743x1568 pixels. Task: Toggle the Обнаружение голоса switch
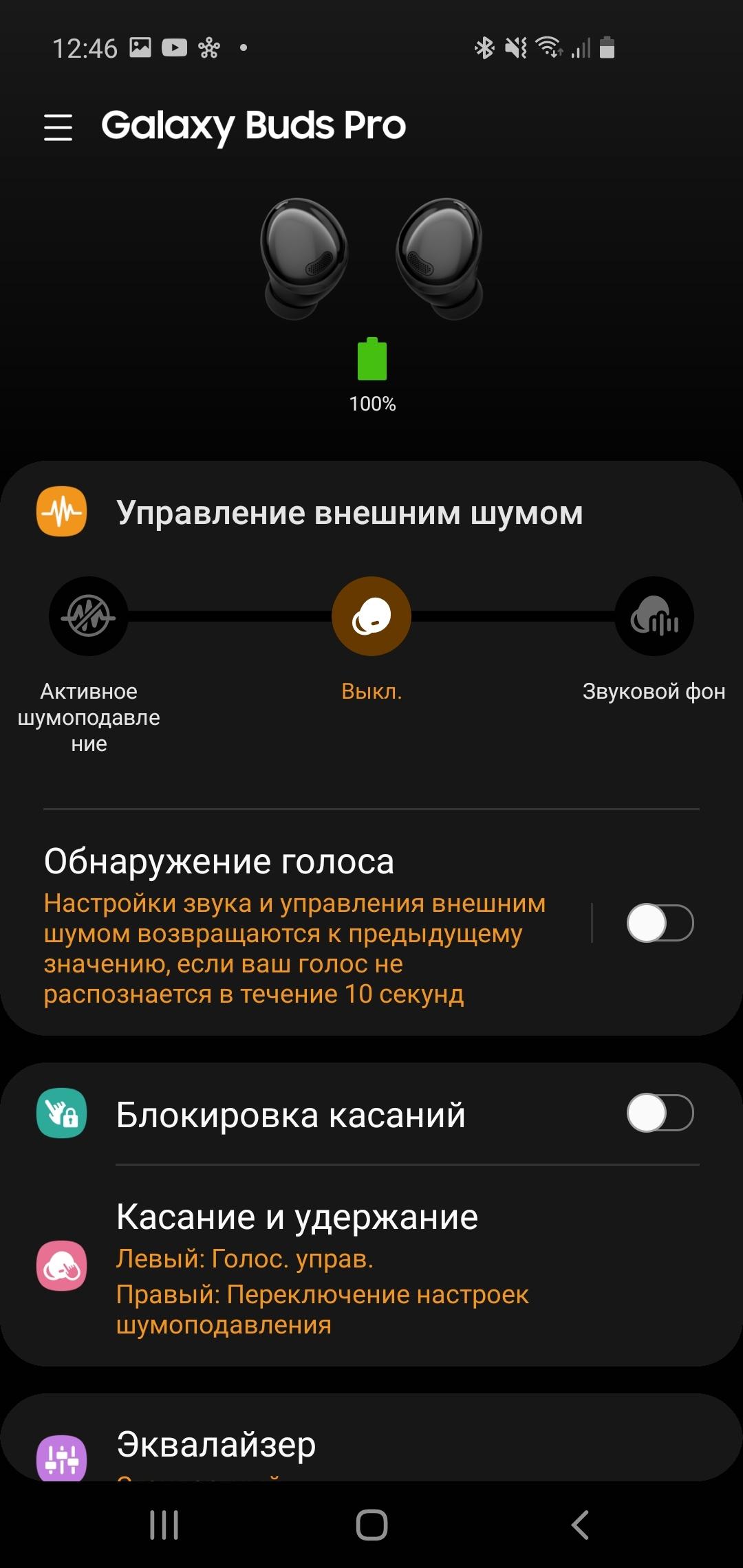coord(659,923)
